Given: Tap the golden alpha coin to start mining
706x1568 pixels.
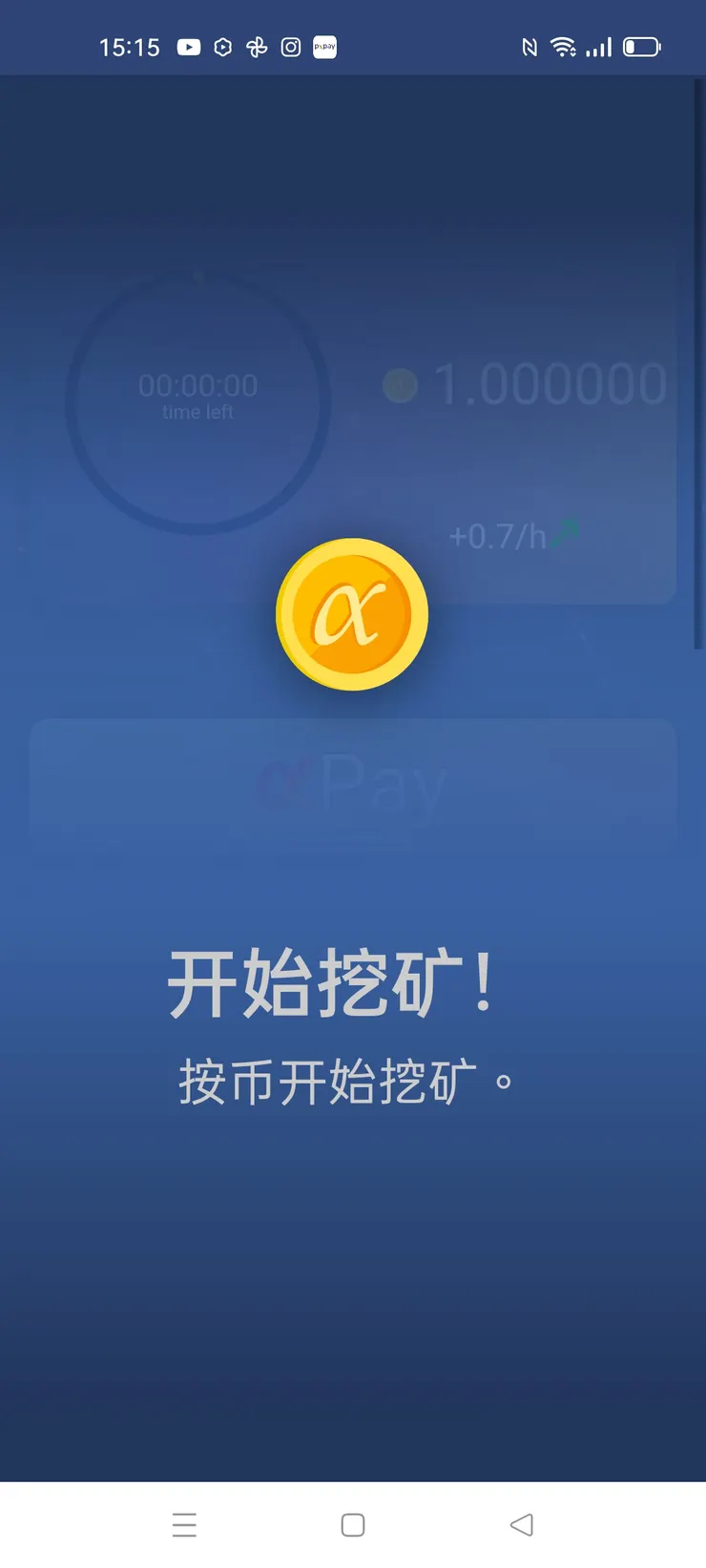Looking at the screenshot, I should 352,614.
